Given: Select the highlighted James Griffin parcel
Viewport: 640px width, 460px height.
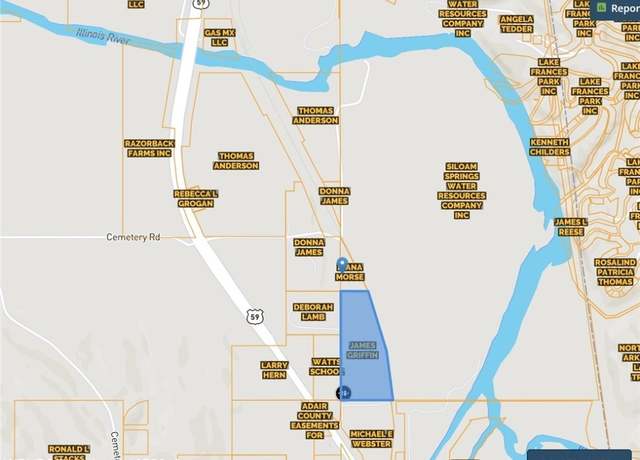Looking at the screenshot, I should point(363,349).
